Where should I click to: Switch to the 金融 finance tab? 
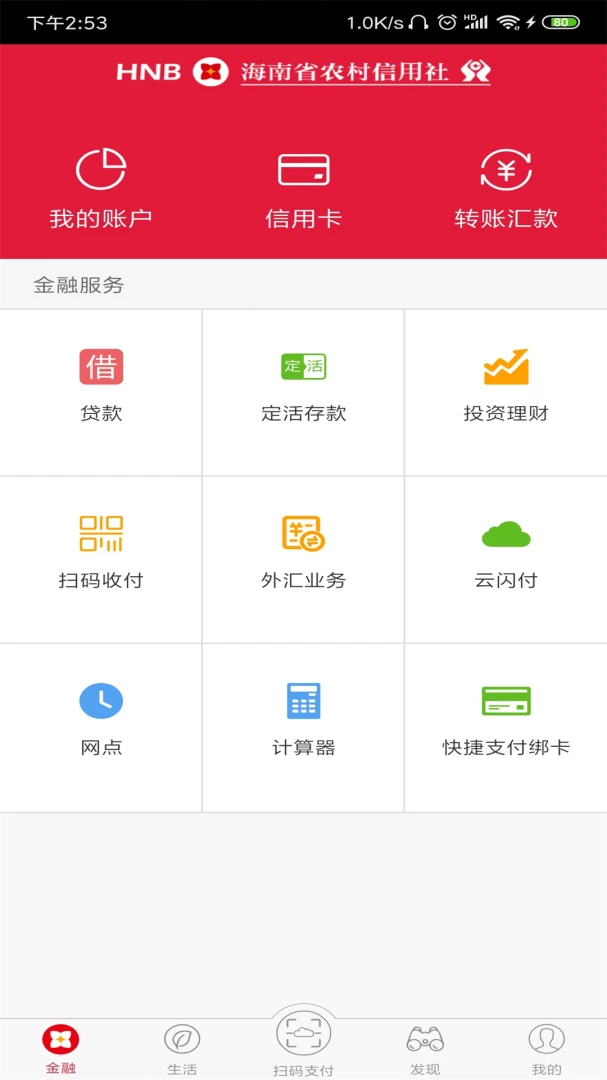(60, 1049)
